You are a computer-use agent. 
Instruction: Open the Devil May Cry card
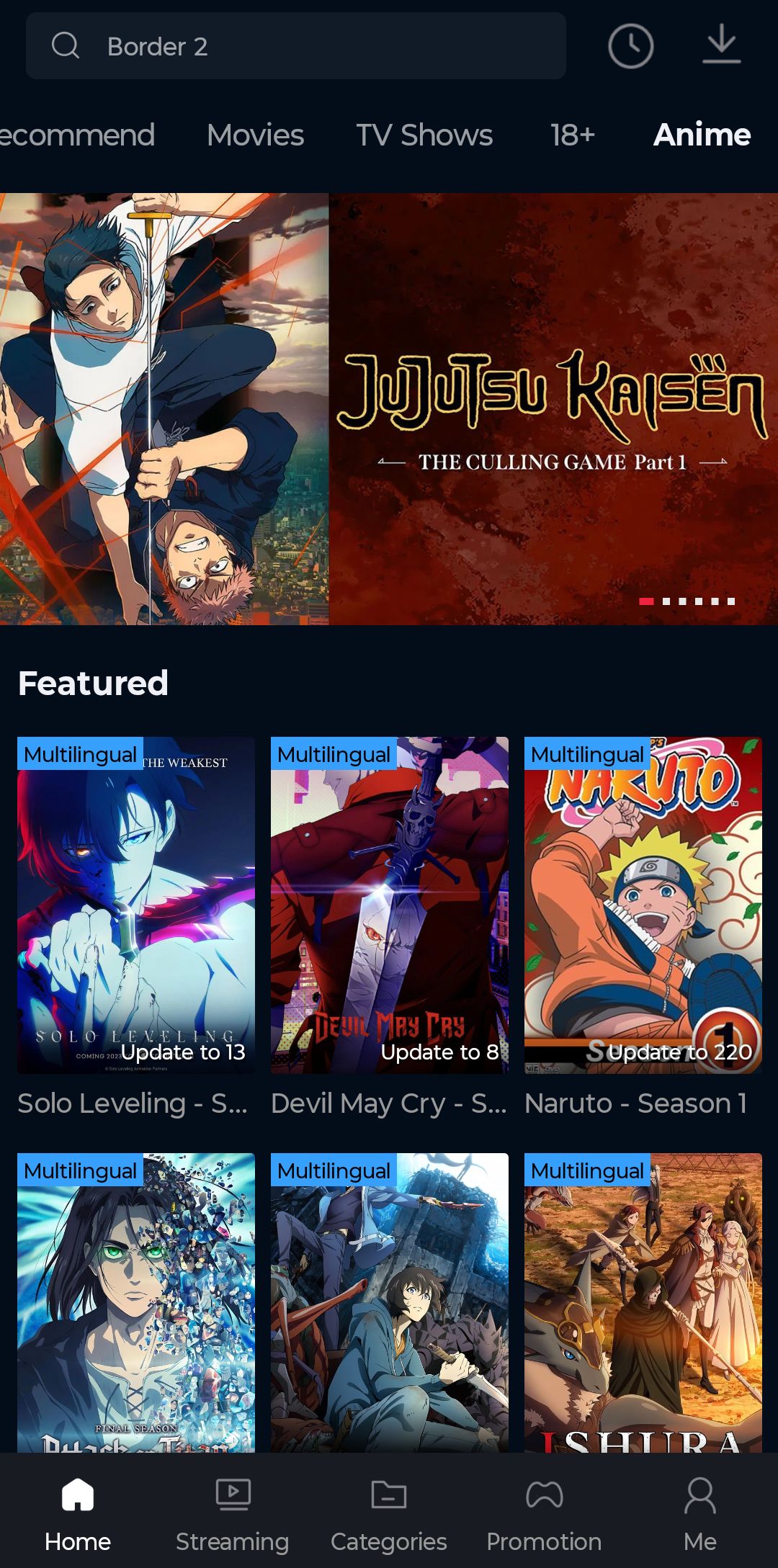(x=389, y=905)
